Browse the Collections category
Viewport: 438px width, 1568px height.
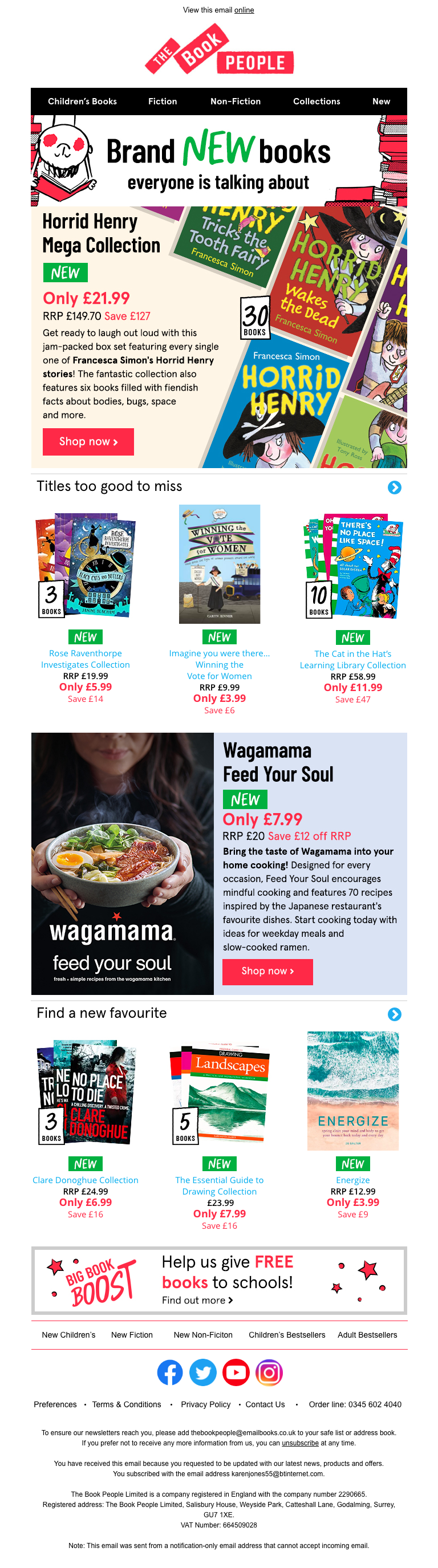tap(316, 101)
